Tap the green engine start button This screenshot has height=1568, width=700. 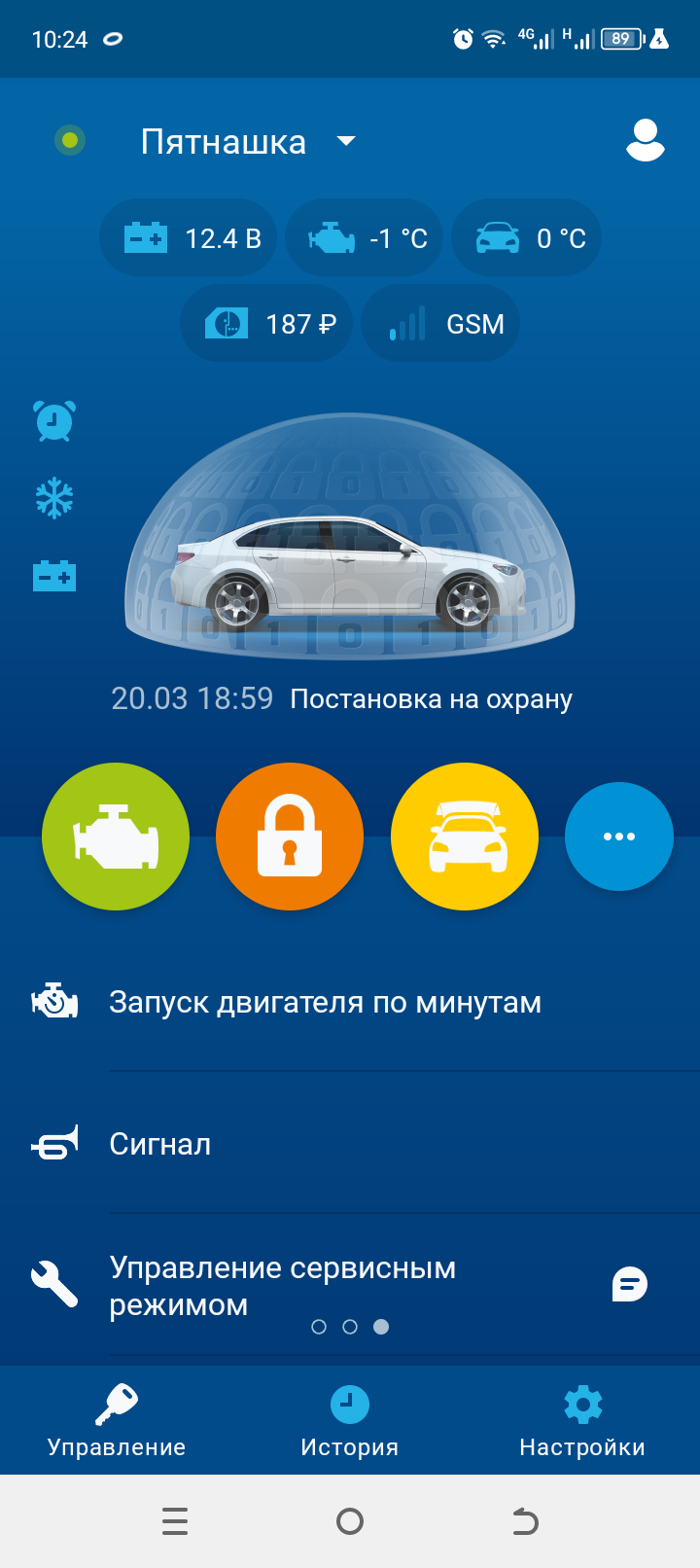[116, 837]
